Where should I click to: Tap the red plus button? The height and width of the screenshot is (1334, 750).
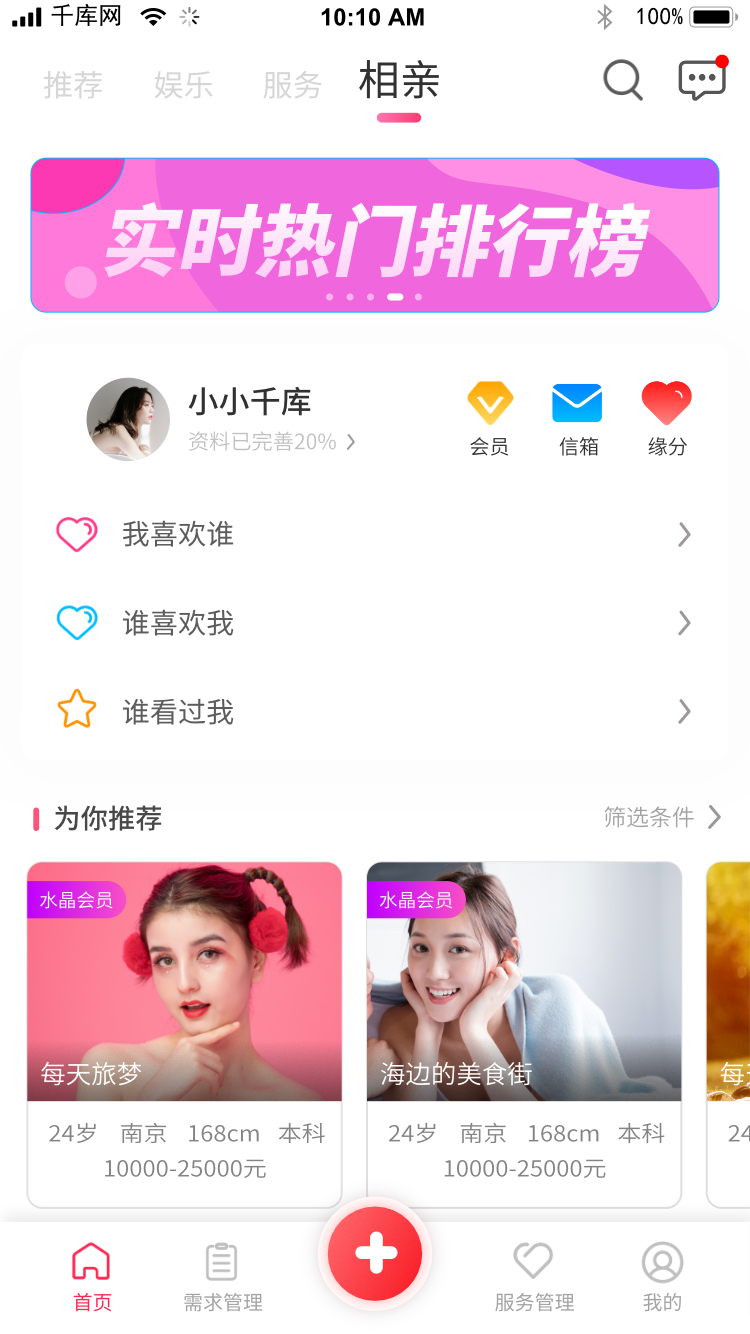[x=375, y=1253]
